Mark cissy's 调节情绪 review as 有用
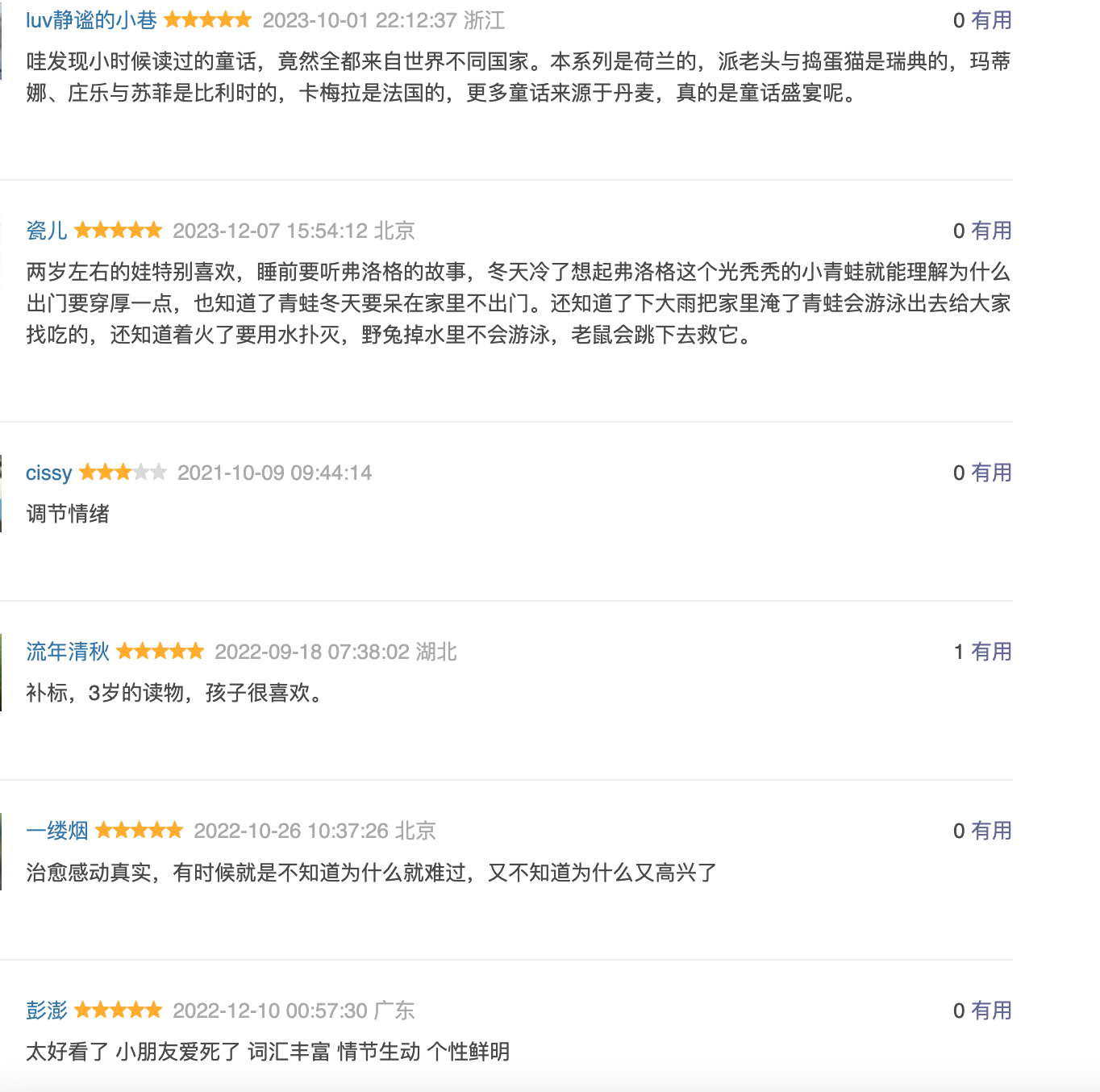Image resolution: width=1100 pixels, height=1092 pixels. point(990,473)
